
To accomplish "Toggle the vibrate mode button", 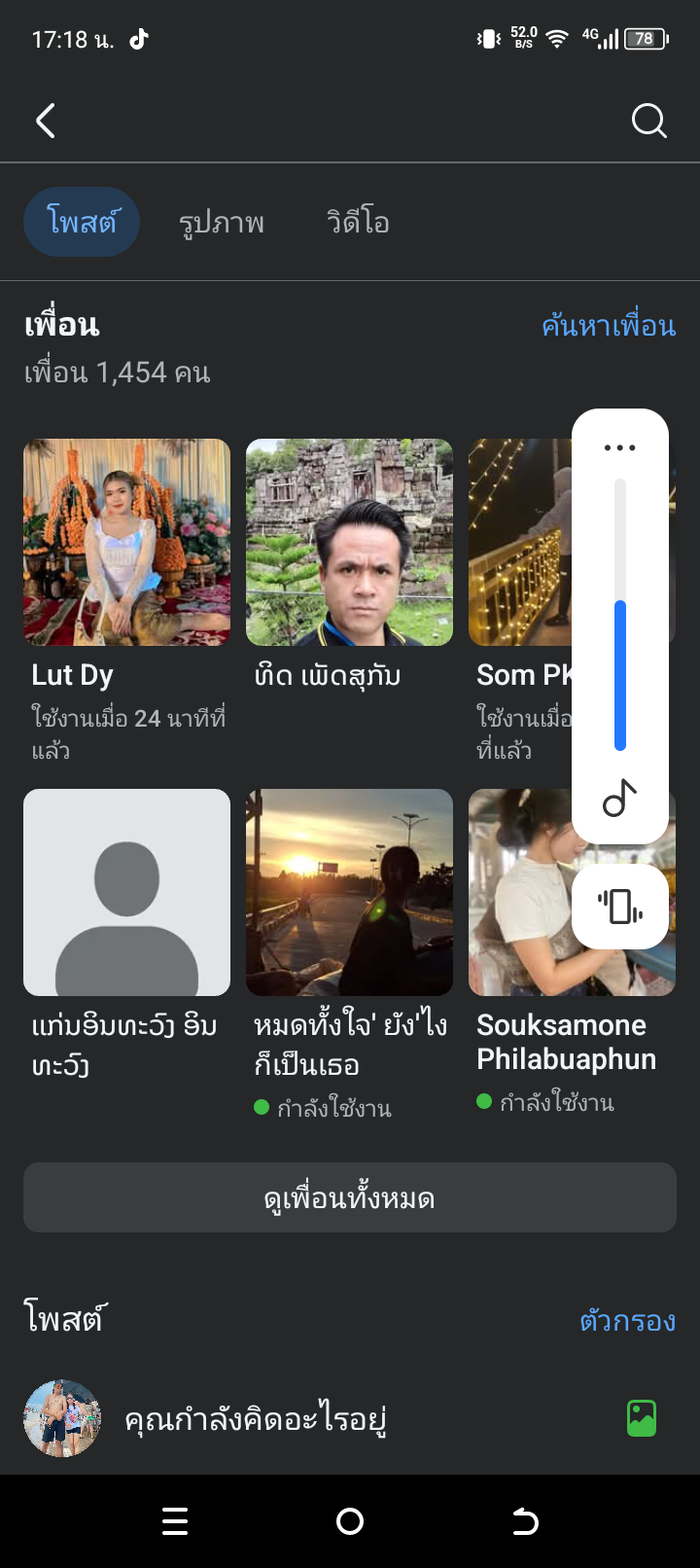I will (620, 907).
